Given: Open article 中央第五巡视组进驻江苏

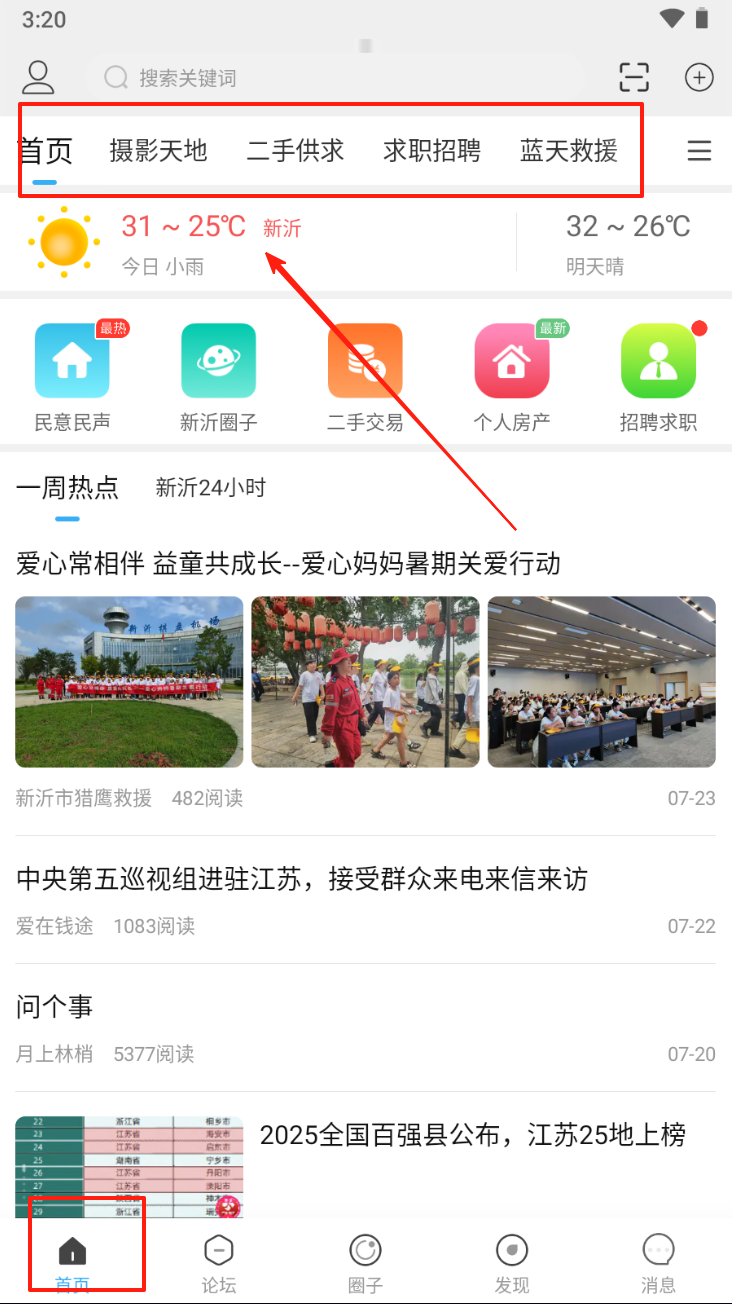Looking at the screenshot, I should click(302, 880).
